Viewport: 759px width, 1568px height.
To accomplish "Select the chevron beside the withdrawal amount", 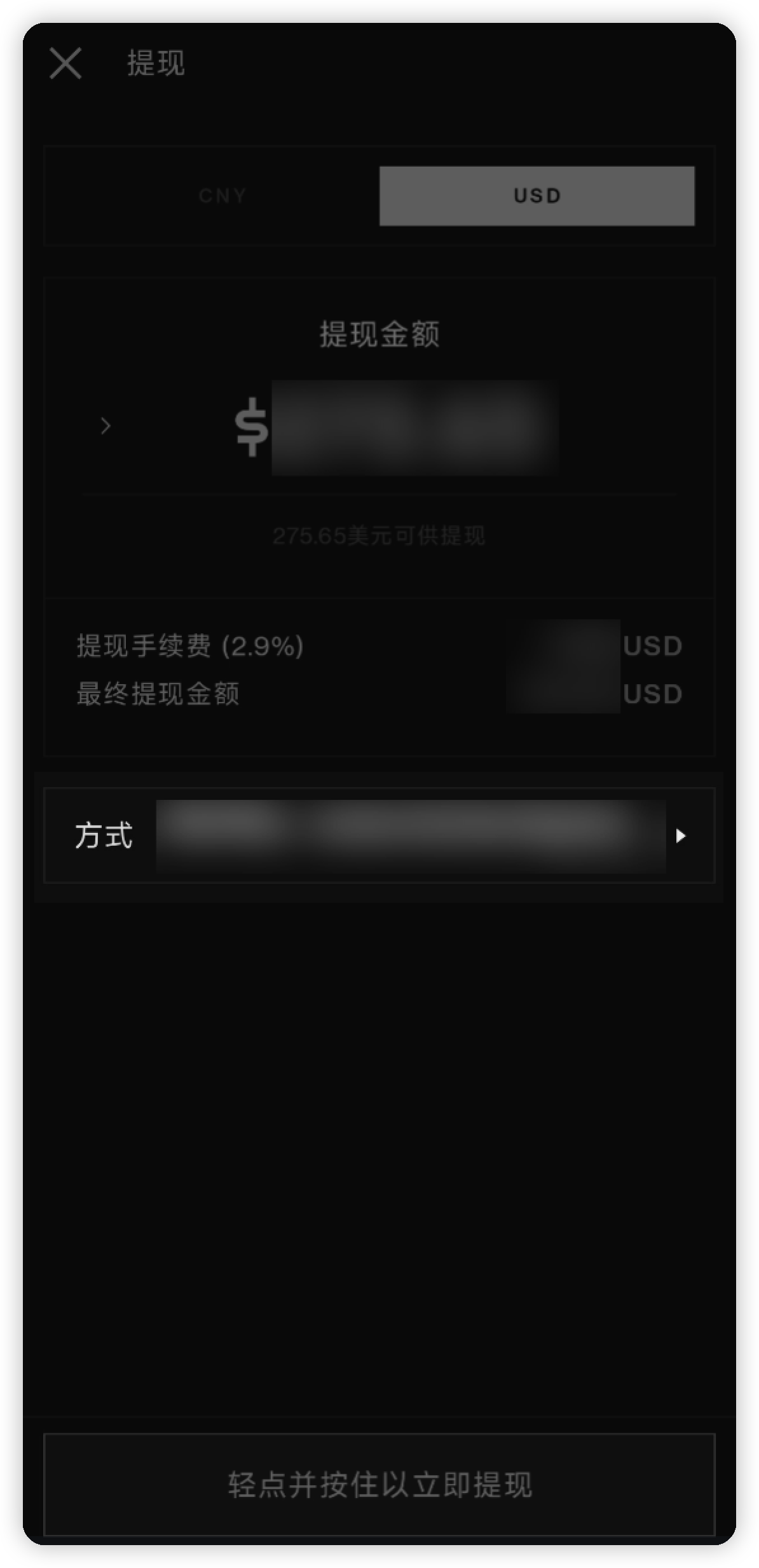I will (105, 426).
